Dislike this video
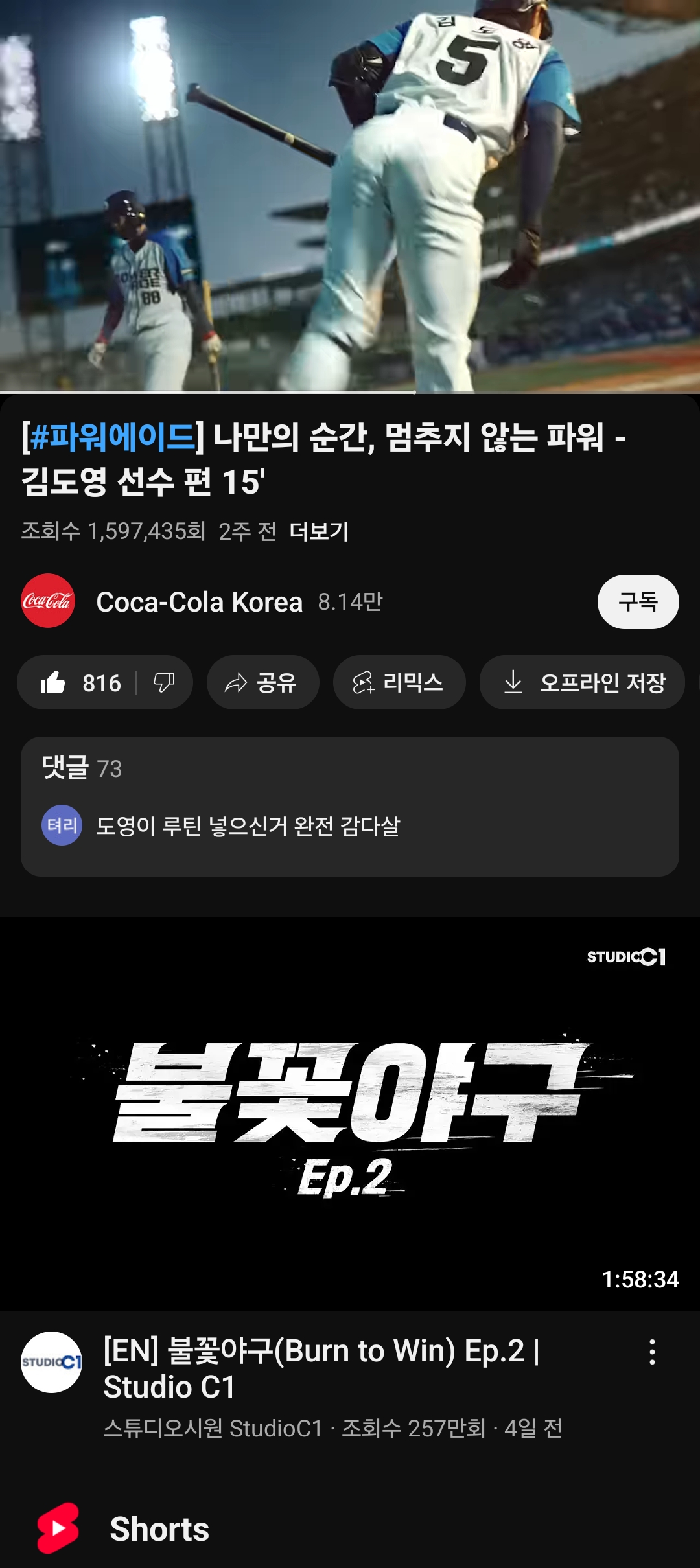Screen dimensions: 700x1568 pos(164,683)
